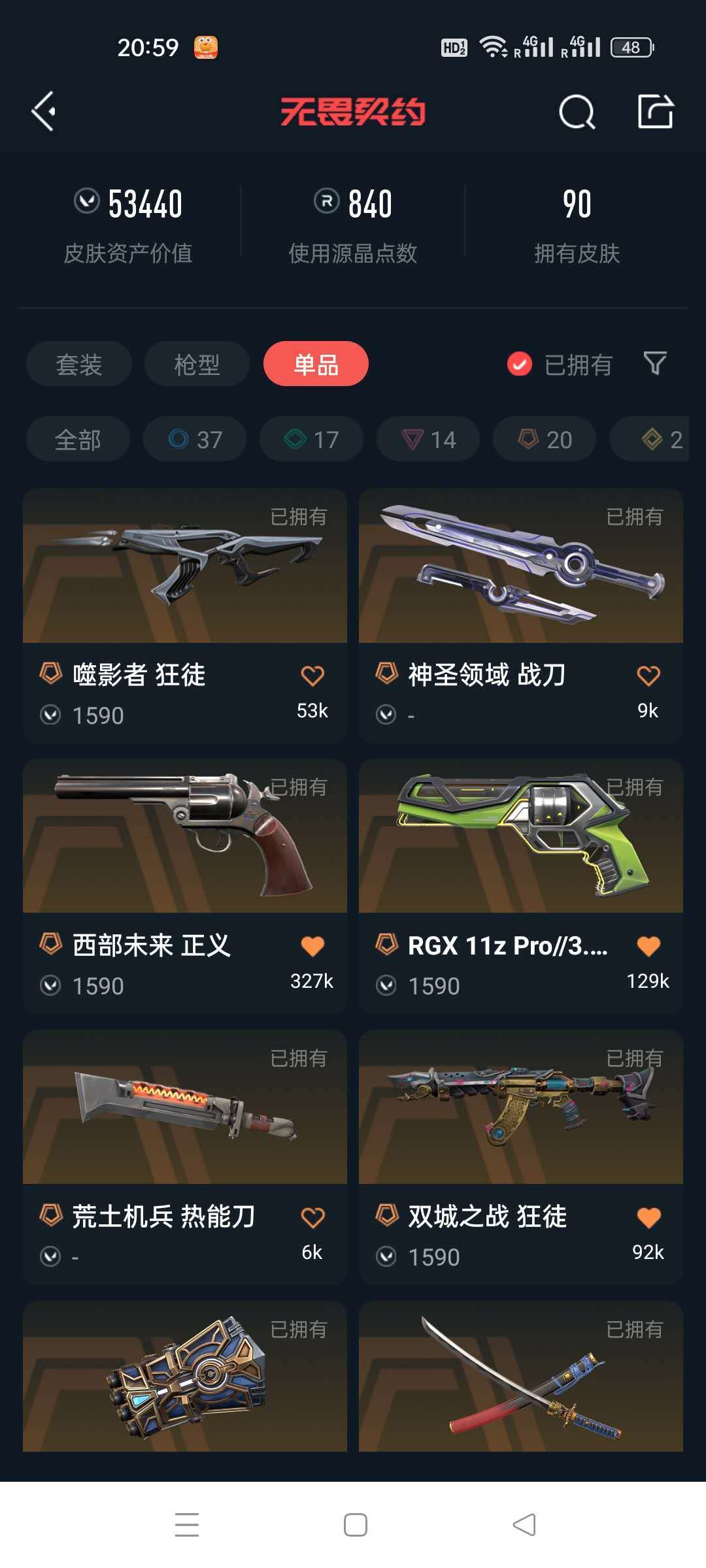Filter by the purple tier chip 14
The width and height of the screenshot is (706, 1568).
[x=428, y=439]
